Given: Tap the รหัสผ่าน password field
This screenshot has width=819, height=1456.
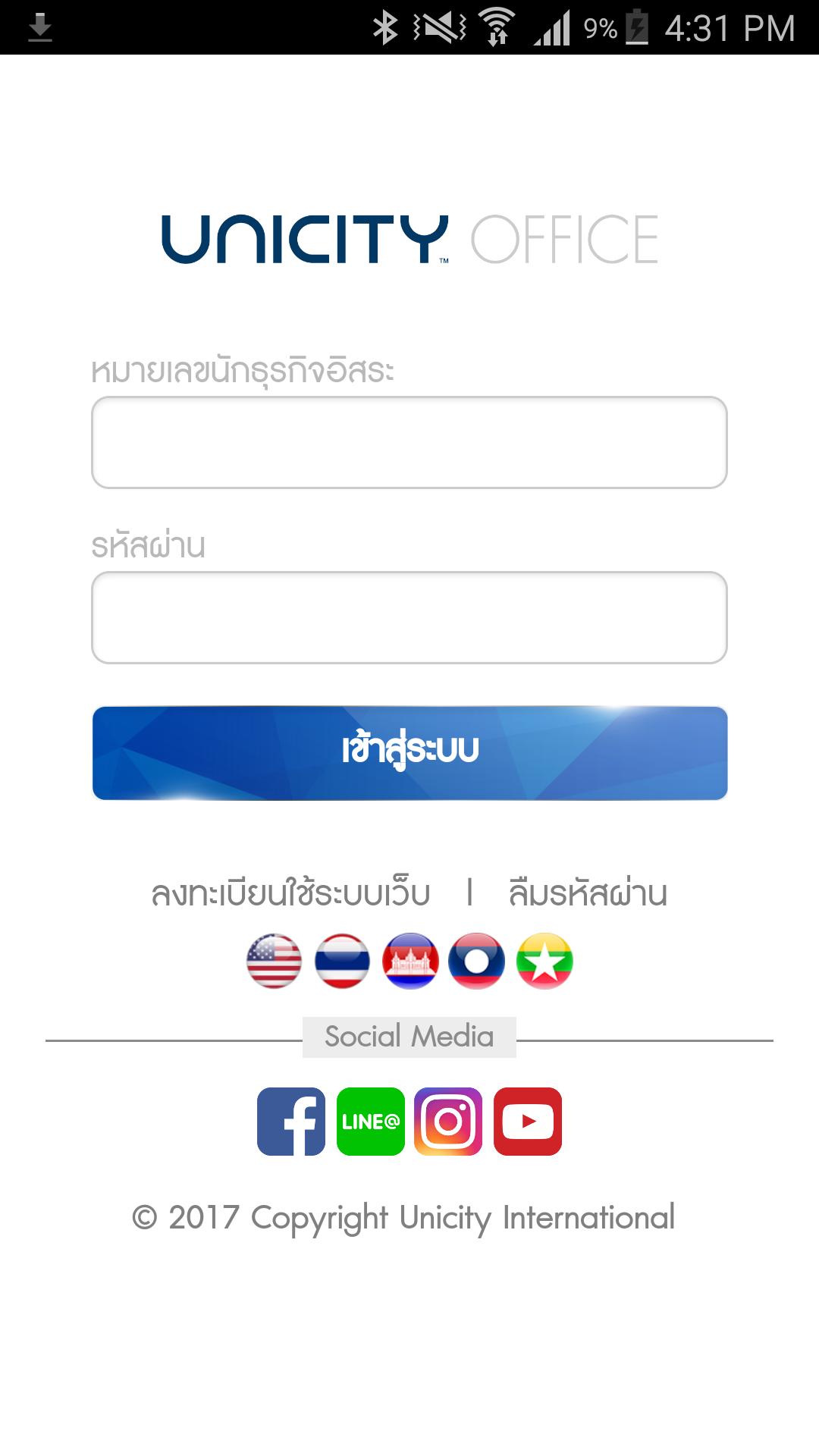Looking at the screenshot, I should (409, 617).
